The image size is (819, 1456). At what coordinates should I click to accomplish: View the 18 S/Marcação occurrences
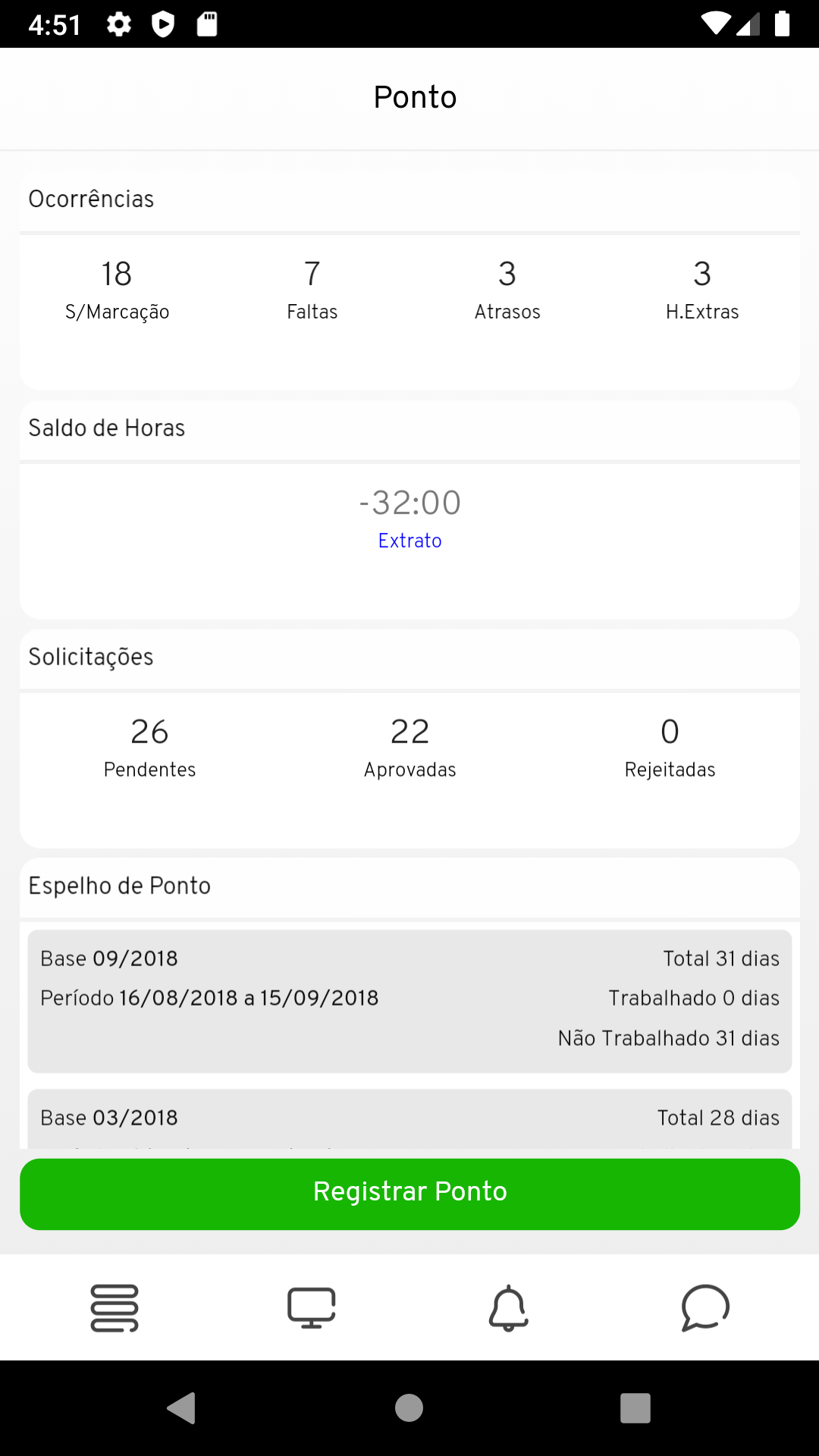(117, 290)
